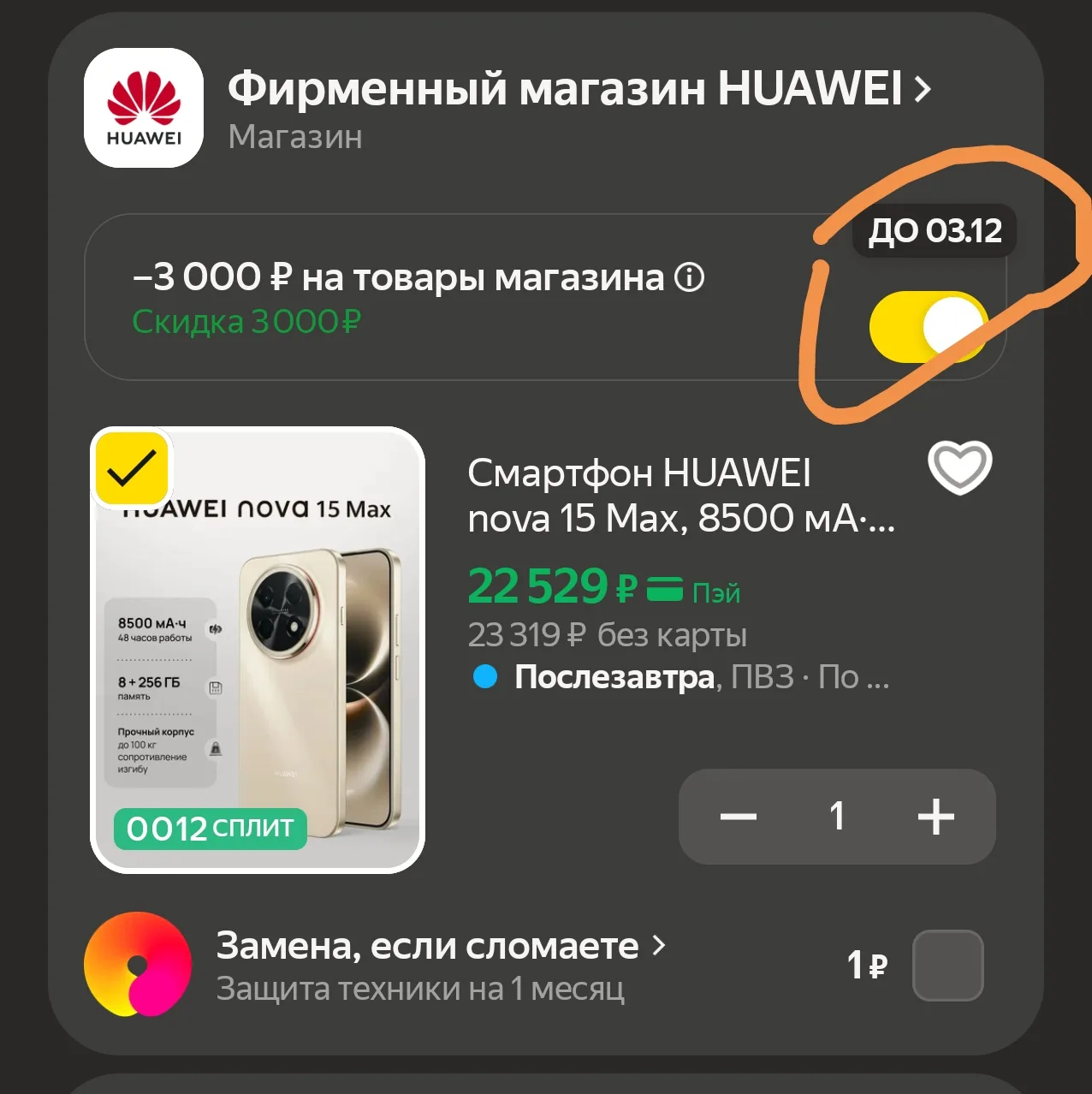1092x1094 pixels.
Task: Show info about the −3 000 ₽ discount
Action: (689, 277)
